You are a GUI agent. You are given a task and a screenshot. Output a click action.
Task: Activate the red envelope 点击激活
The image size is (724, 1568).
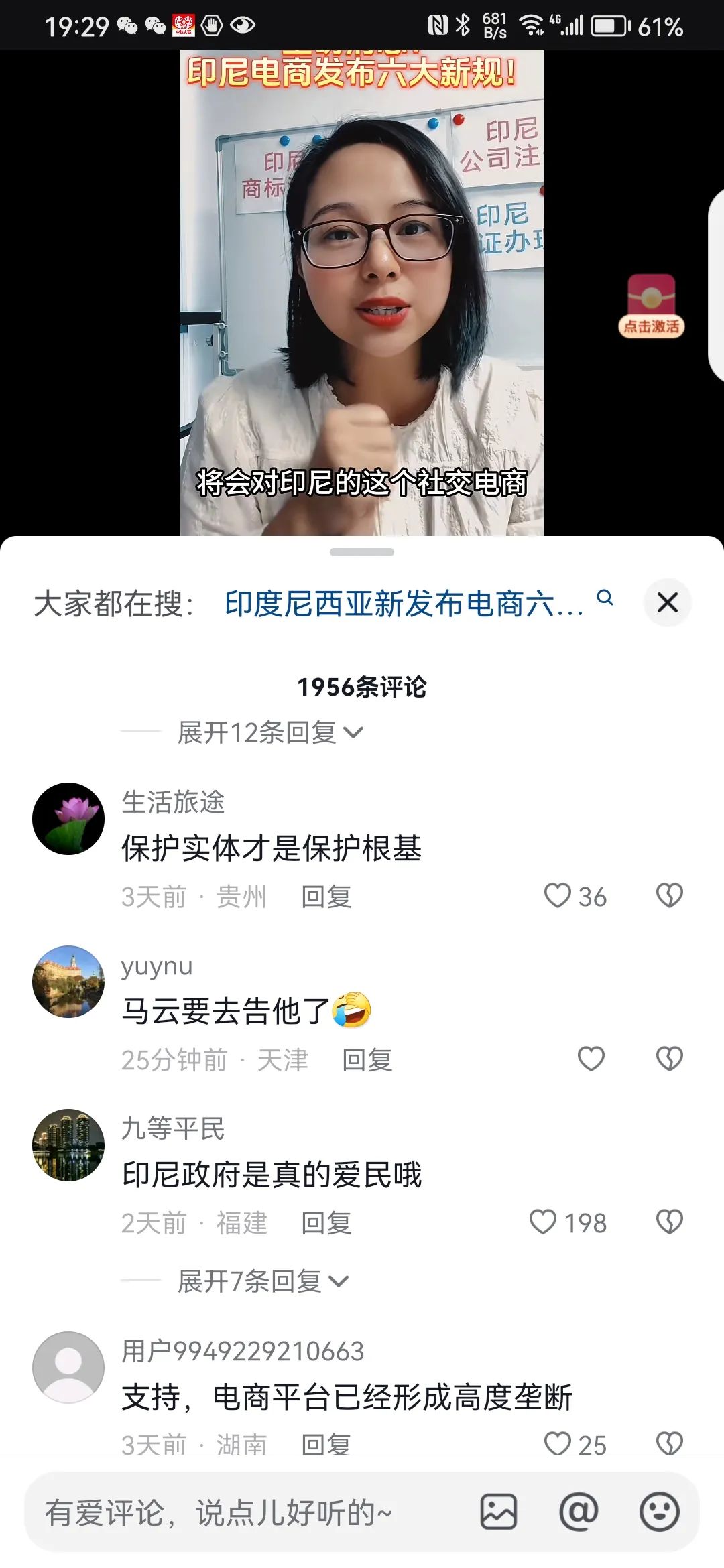pyautogui.click(x=651, y=306)
